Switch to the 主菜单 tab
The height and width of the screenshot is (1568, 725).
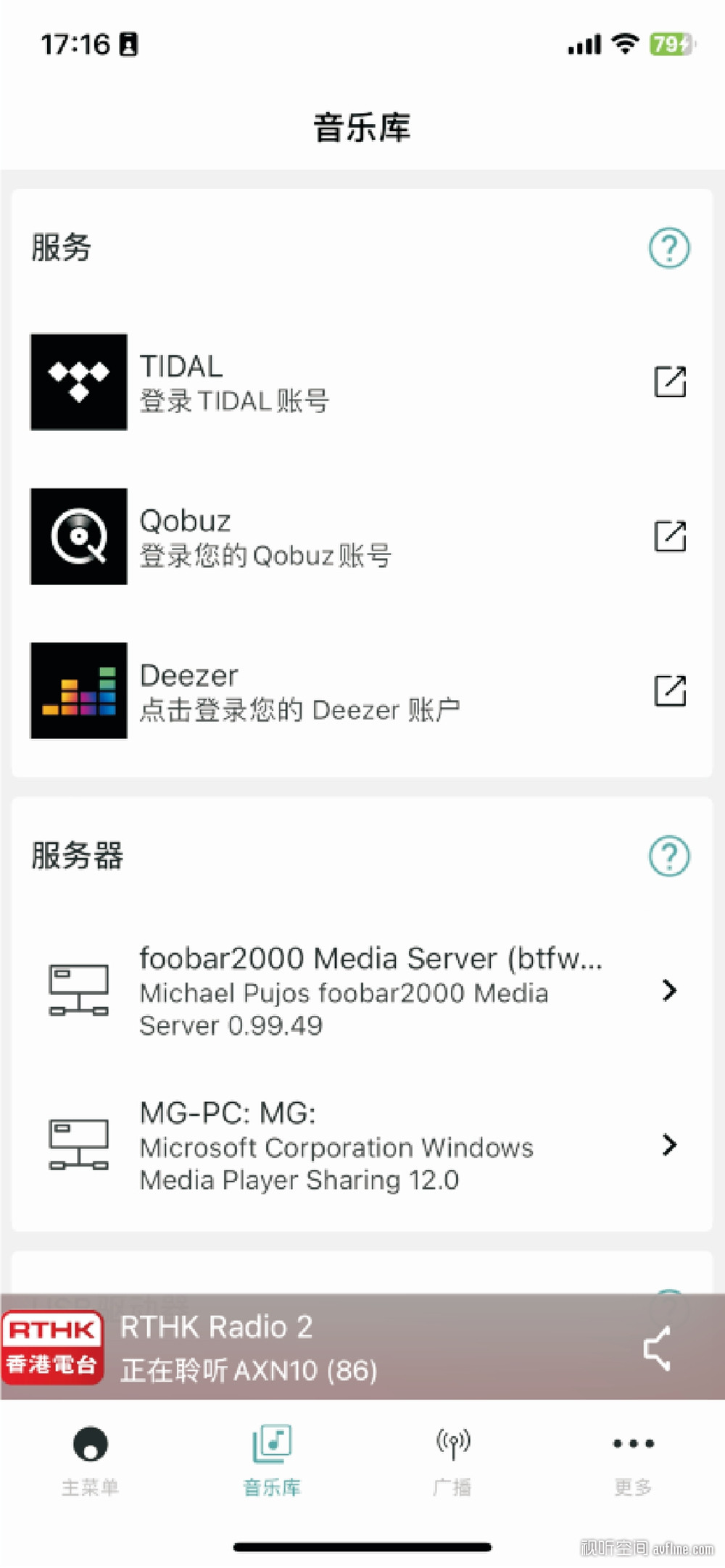(91, 1461)
